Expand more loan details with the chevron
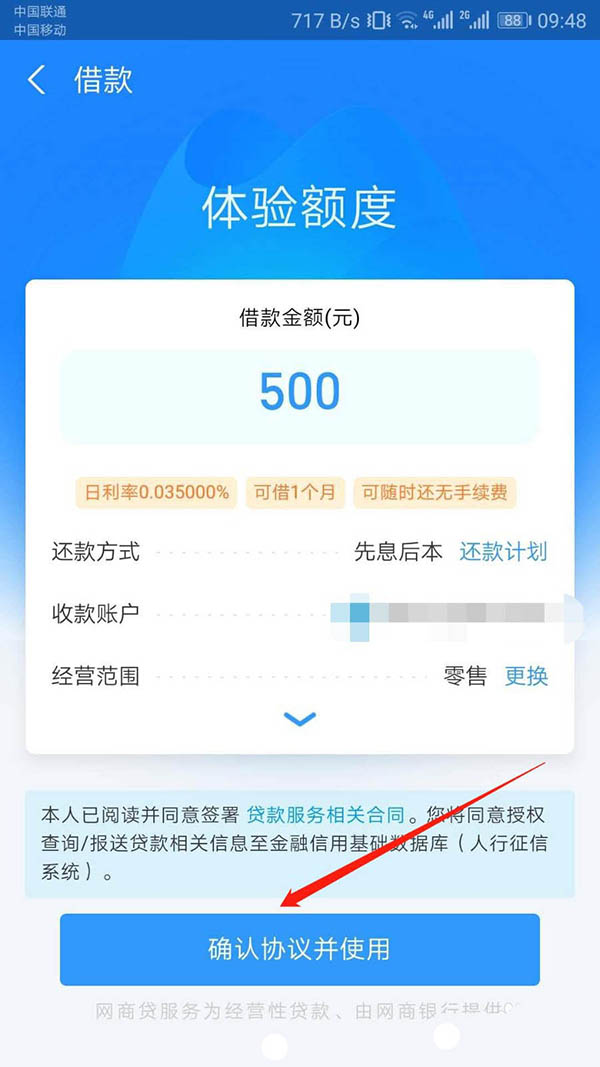 click(300, 718)
